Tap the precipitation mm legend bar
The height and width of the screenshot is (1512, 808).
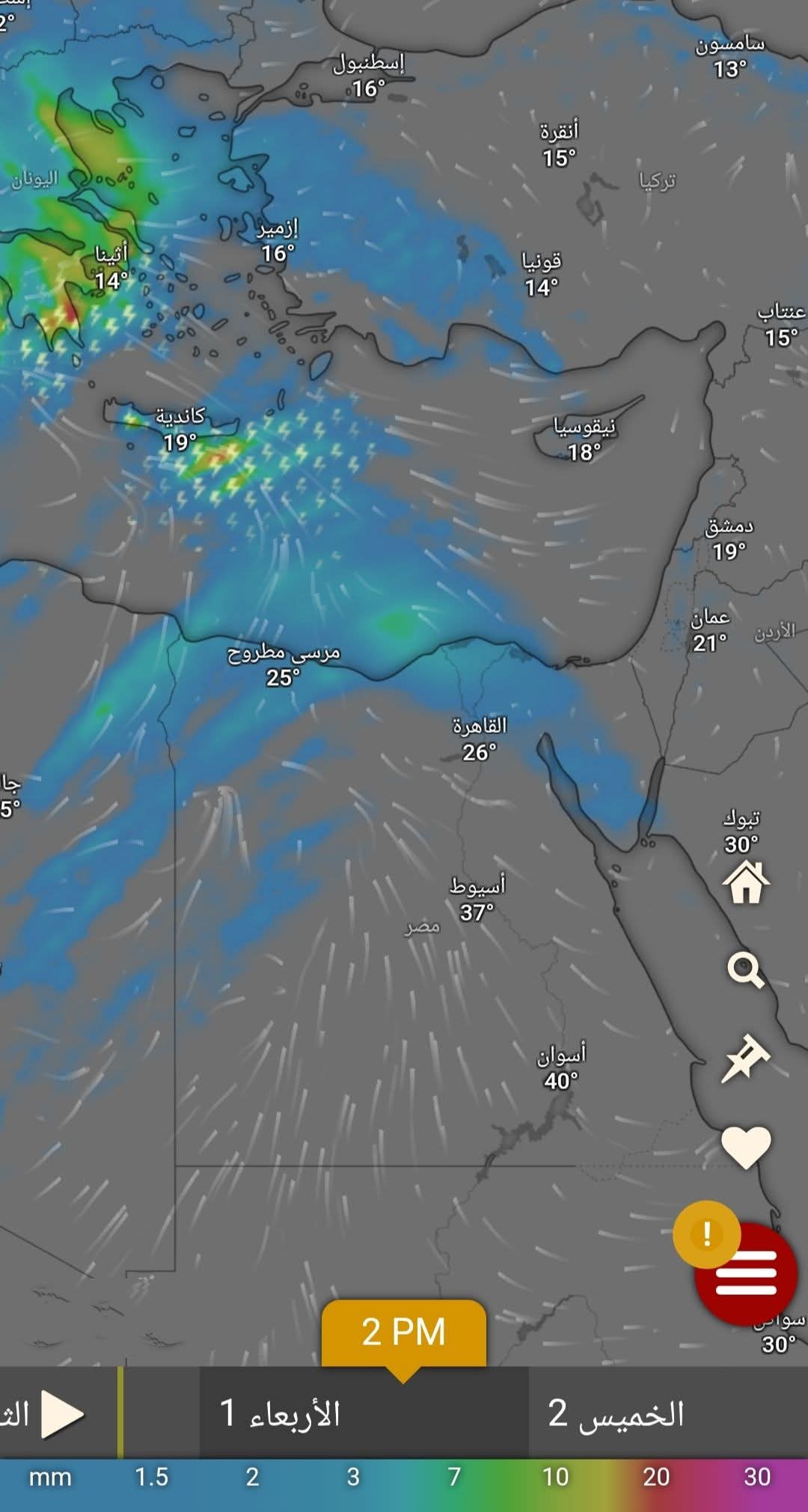(404, 1477)
